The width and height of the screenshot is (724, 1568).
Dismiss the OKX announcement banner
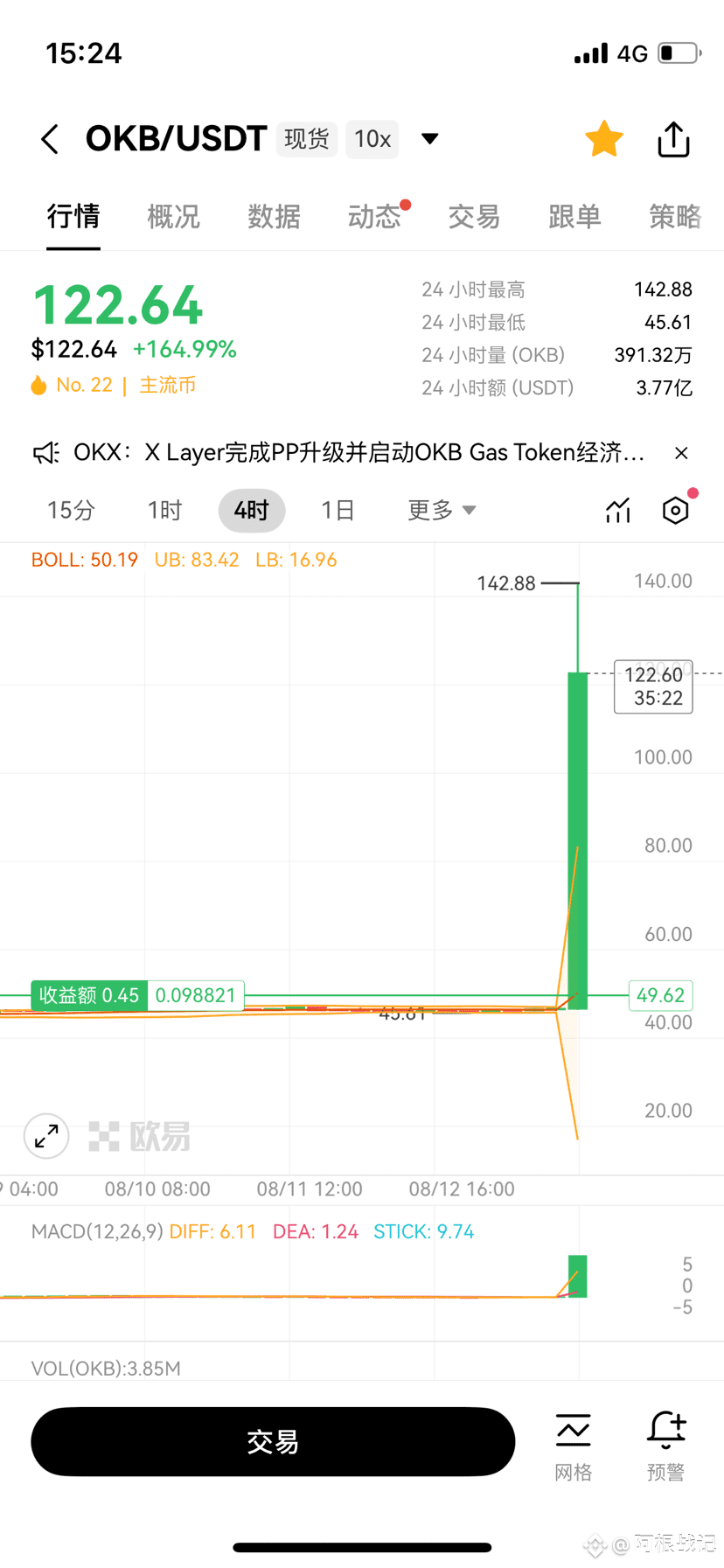(681, 453)
